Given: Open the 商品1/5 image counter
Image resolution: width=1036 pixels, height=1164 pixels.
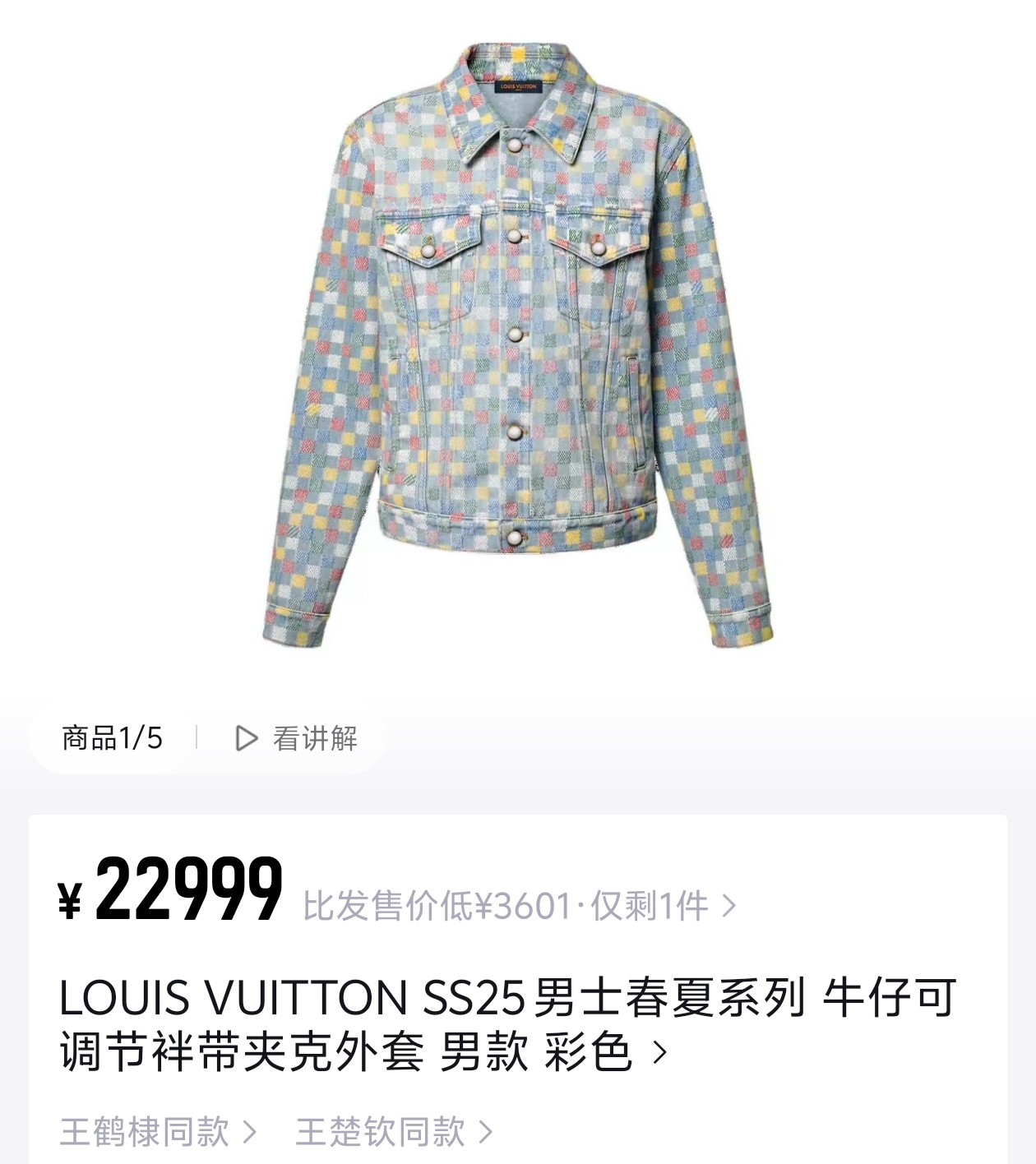Looking at the screenshot, I should (112, 738).
